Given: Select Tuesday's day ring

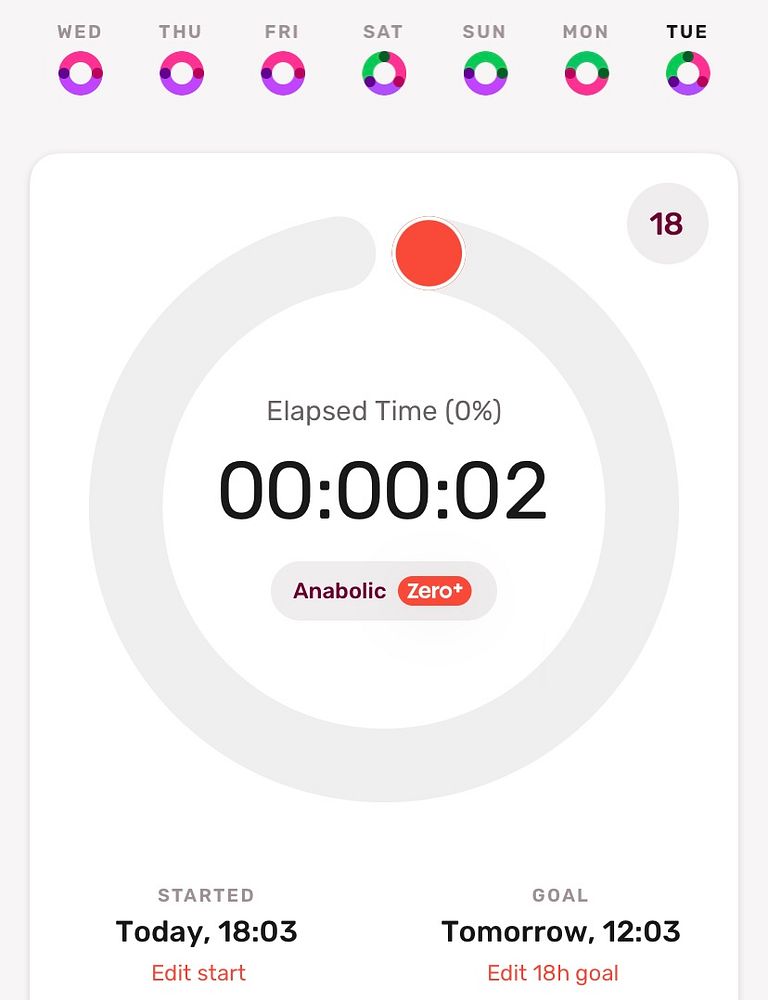Looking at the screenshot, I should (687, 73).
